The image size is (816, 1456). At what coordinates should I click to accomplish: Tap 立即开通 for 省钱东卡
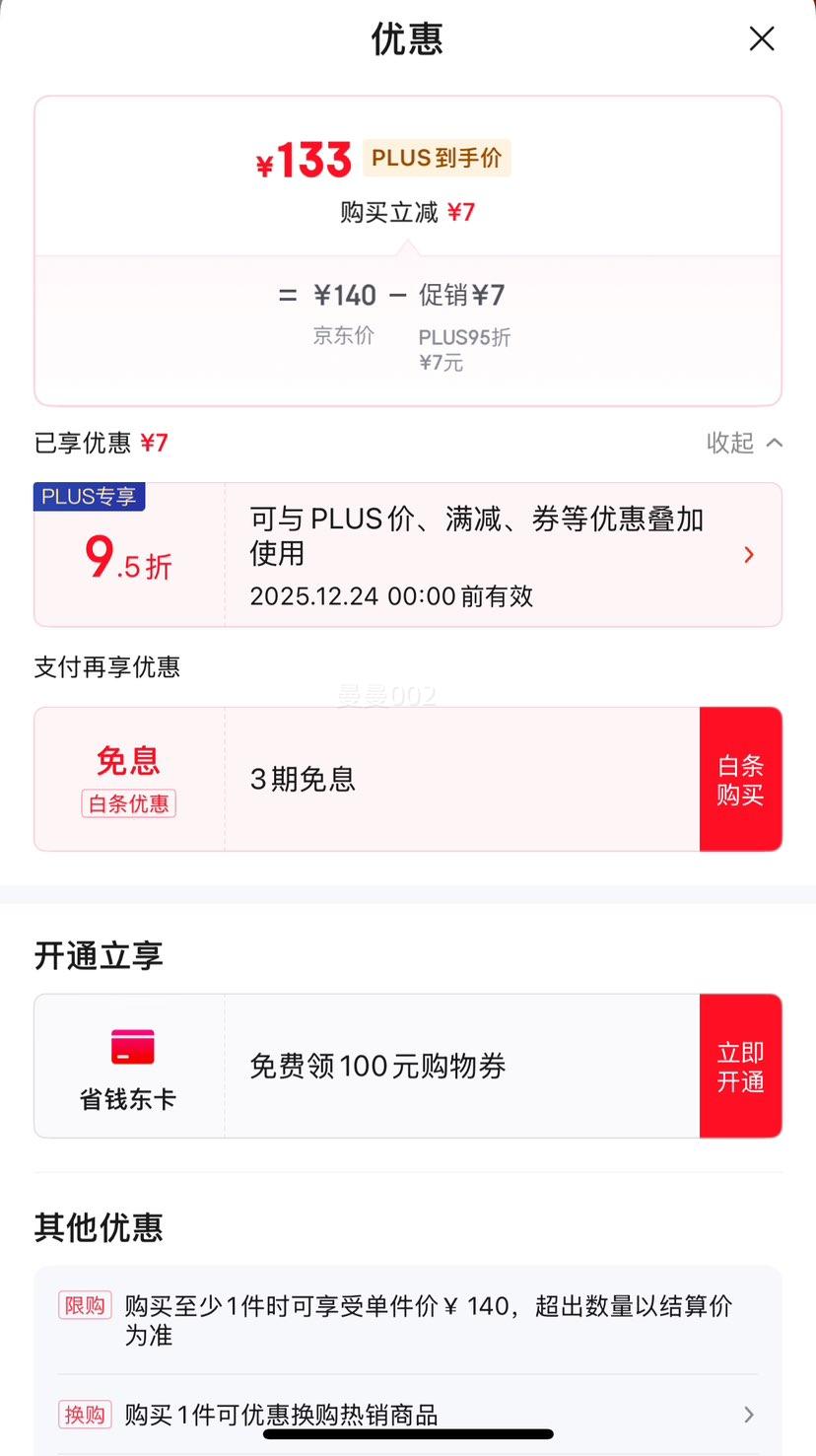[741, 1066]
